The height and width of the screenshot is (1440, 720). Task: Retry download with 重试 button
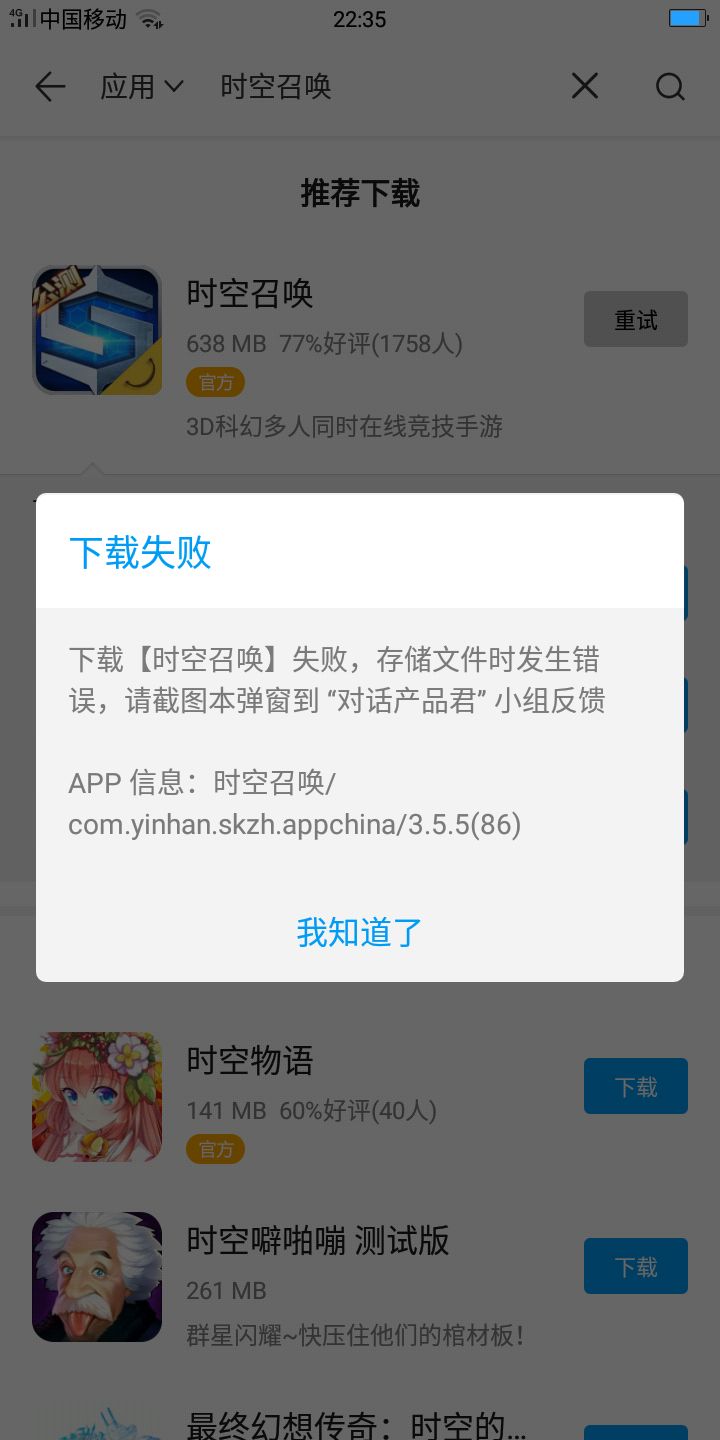click(635, 320)
